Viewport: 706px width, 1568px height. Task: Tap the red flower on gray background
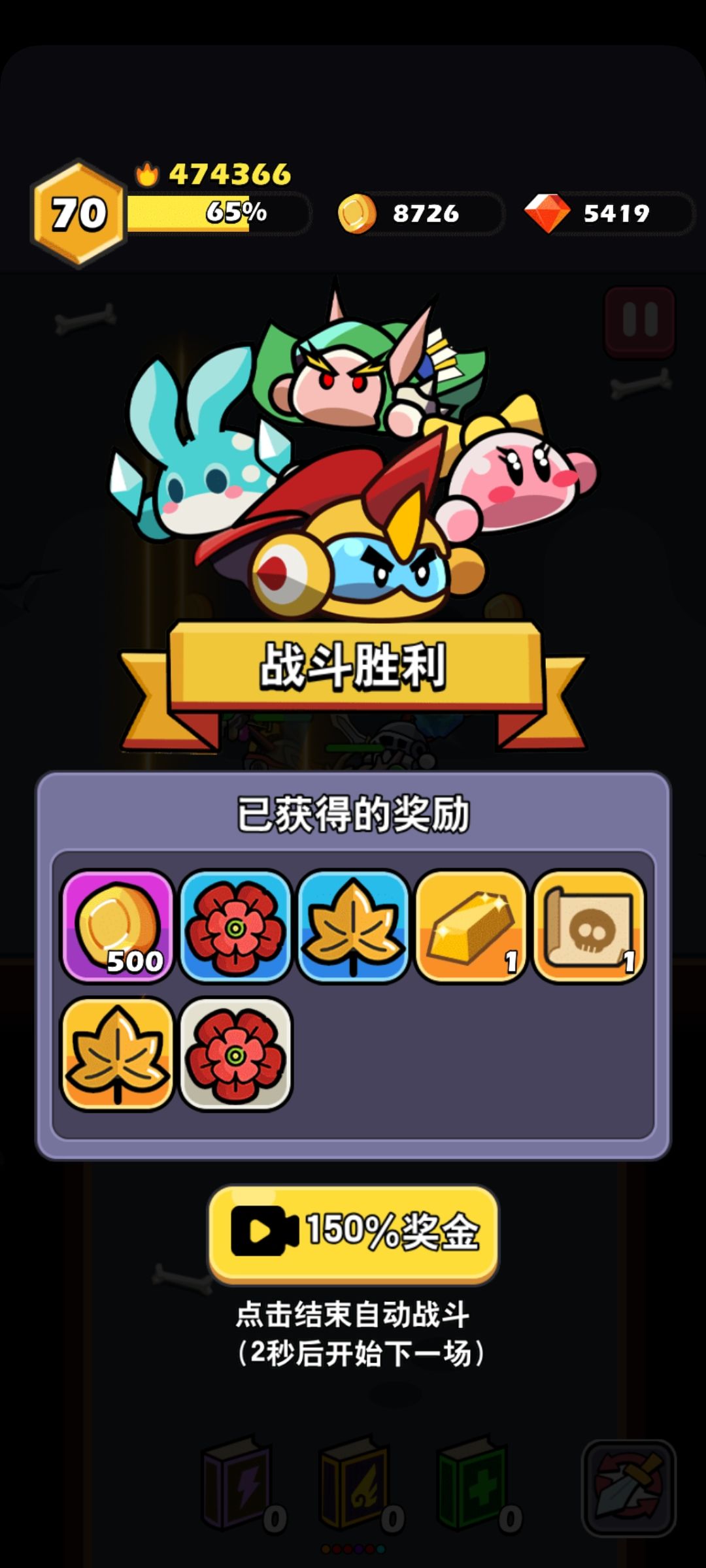tap(235, 1053)
